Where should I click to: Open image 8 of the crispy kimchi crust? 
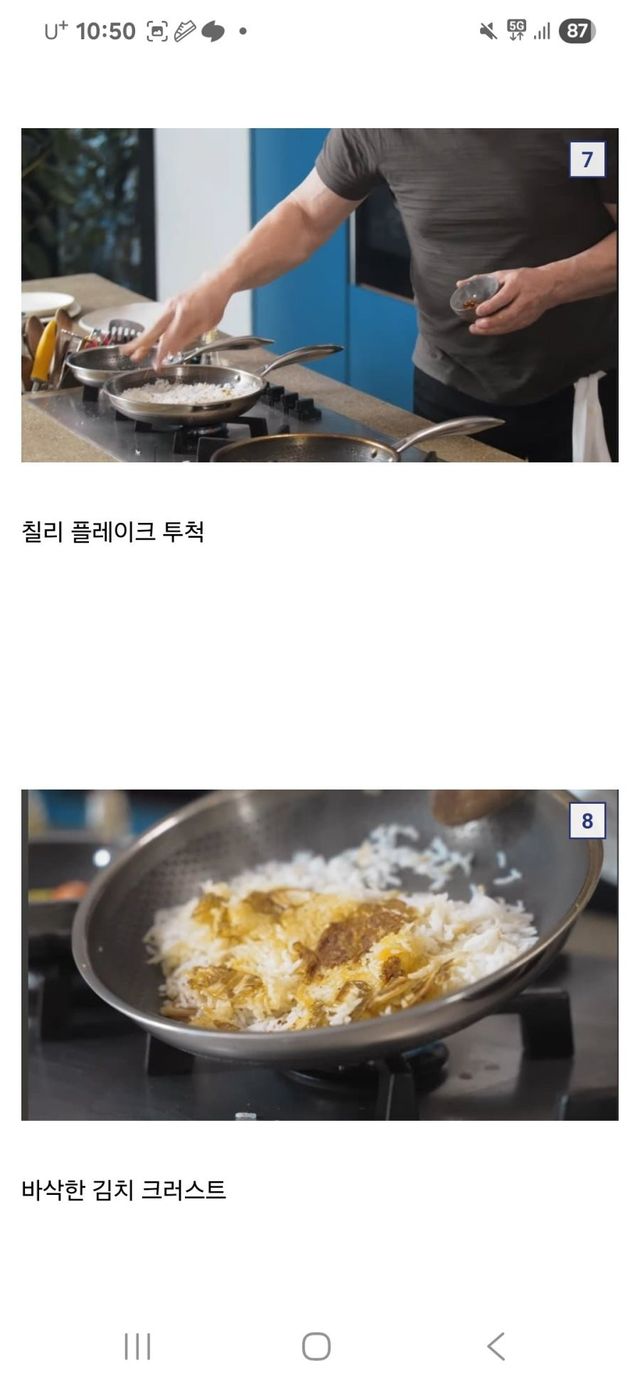[x=320, y=955]
